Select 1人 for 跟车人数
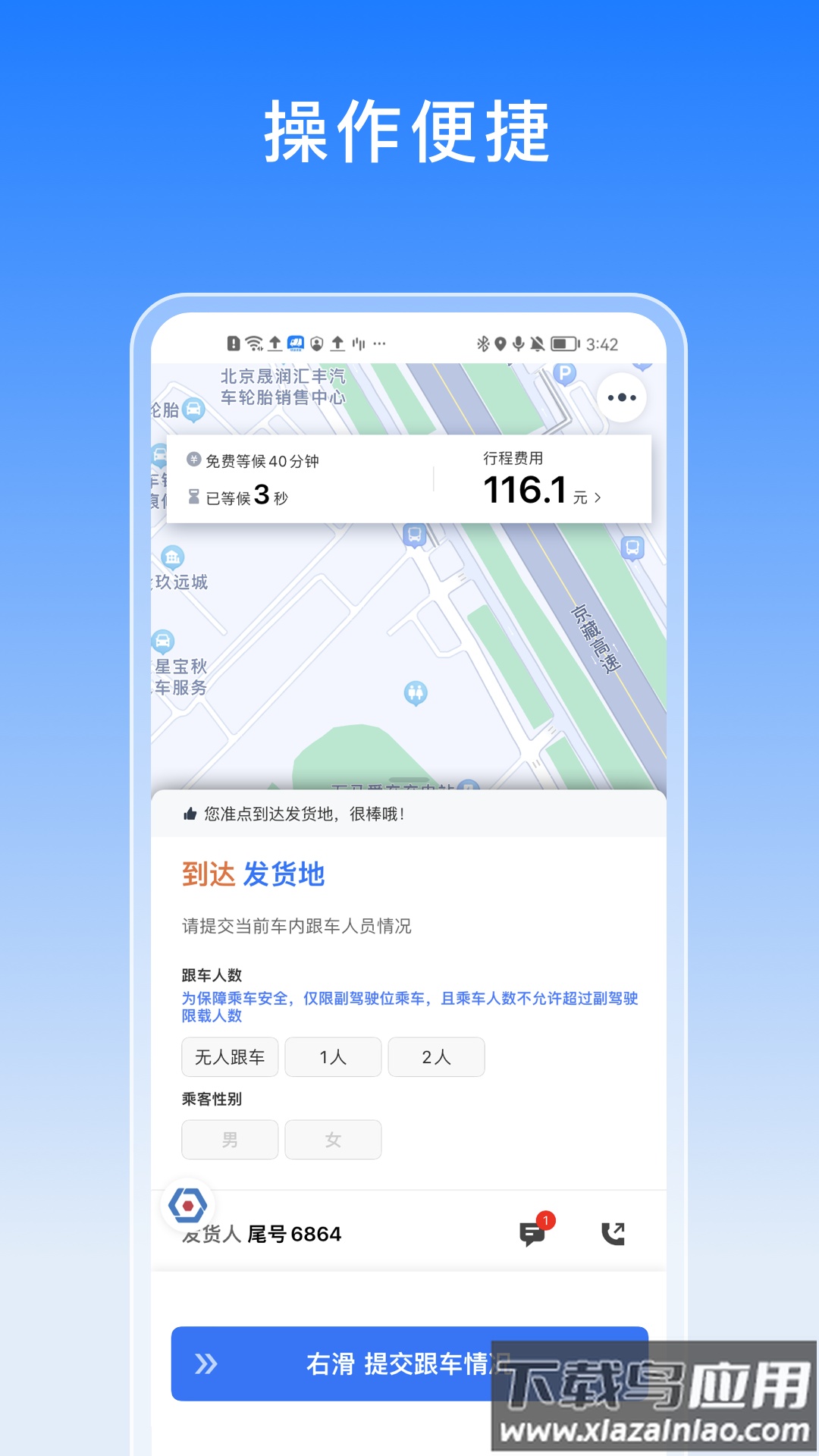Viewport: 819px width, 1456px height. tap(332, 1056)
